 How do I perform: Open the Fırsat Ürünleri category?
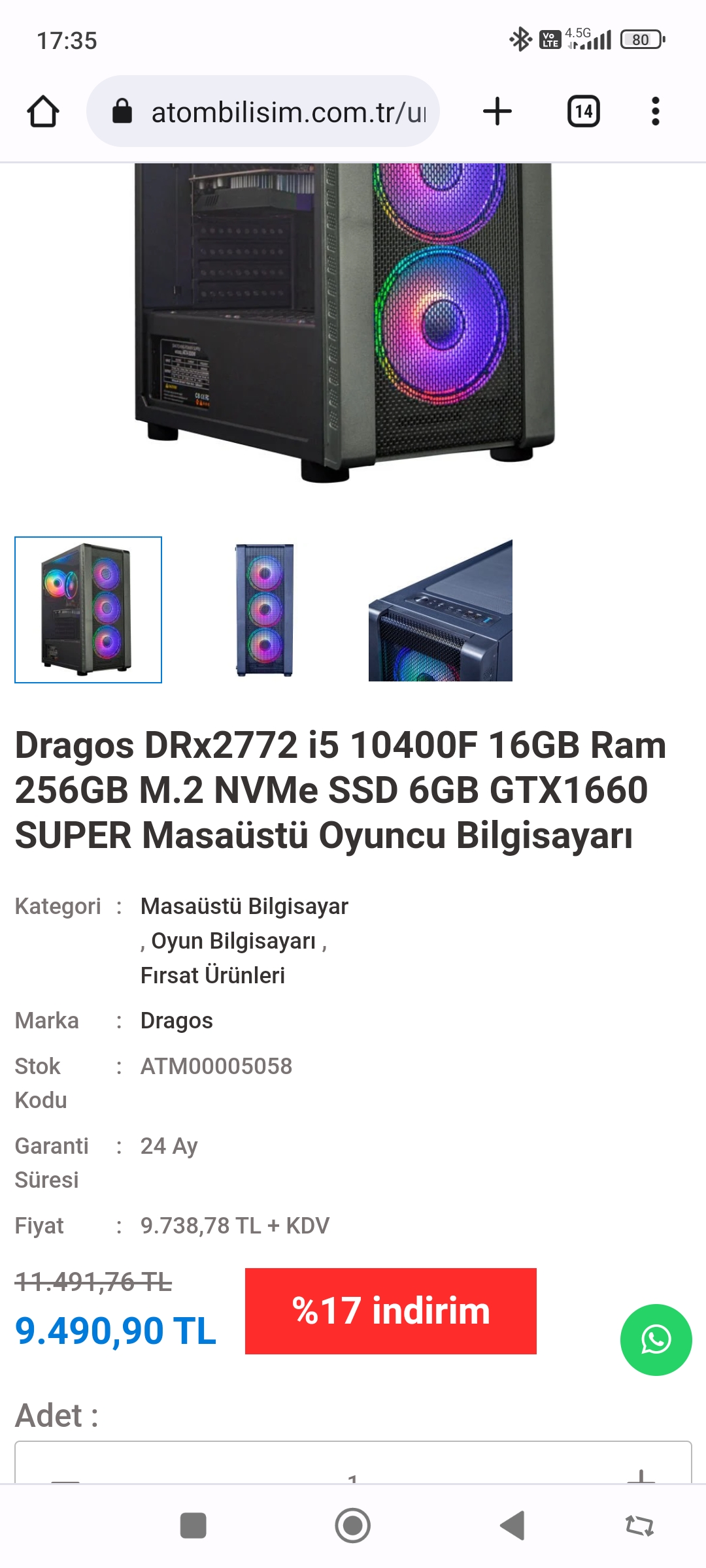click(212, 975)
